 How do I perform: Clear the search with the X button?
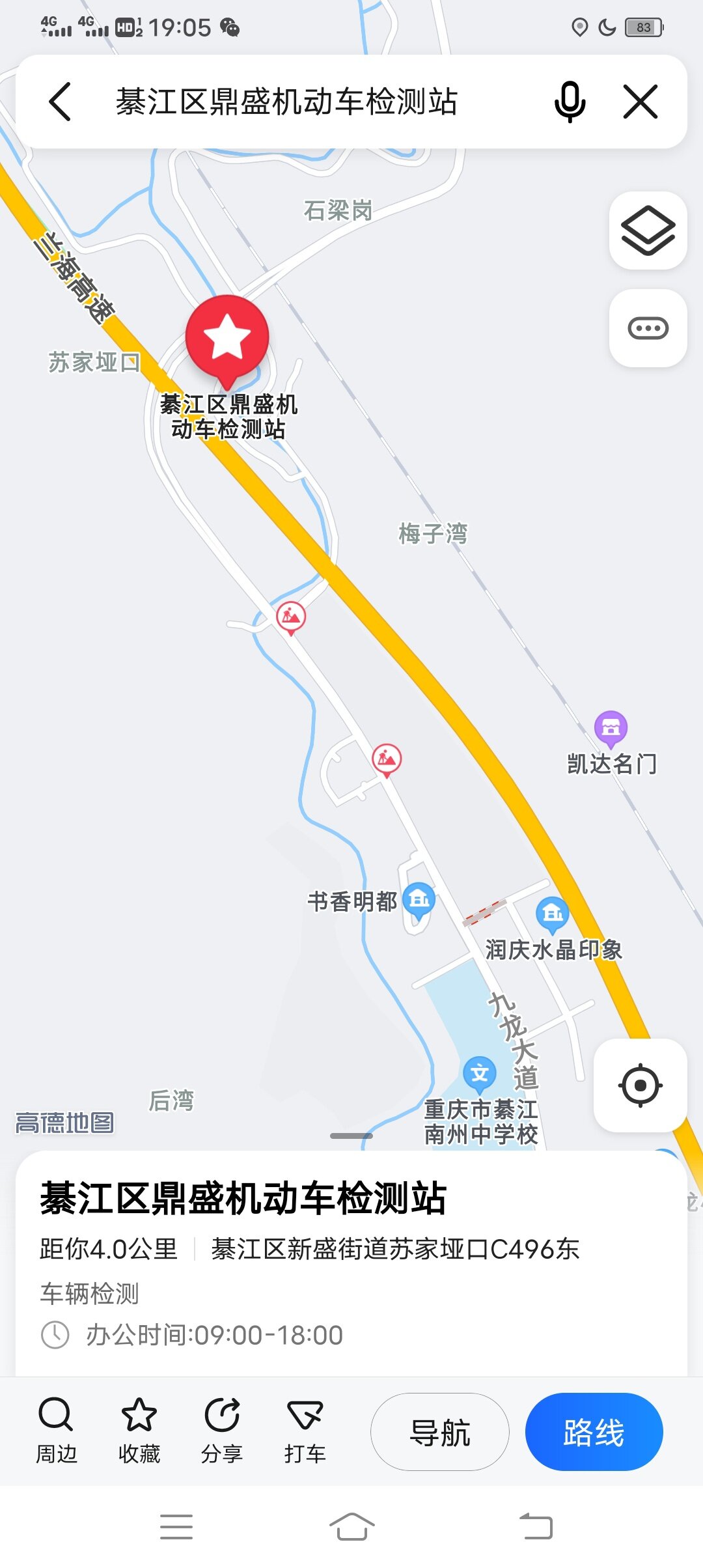(x=641, y=102)
